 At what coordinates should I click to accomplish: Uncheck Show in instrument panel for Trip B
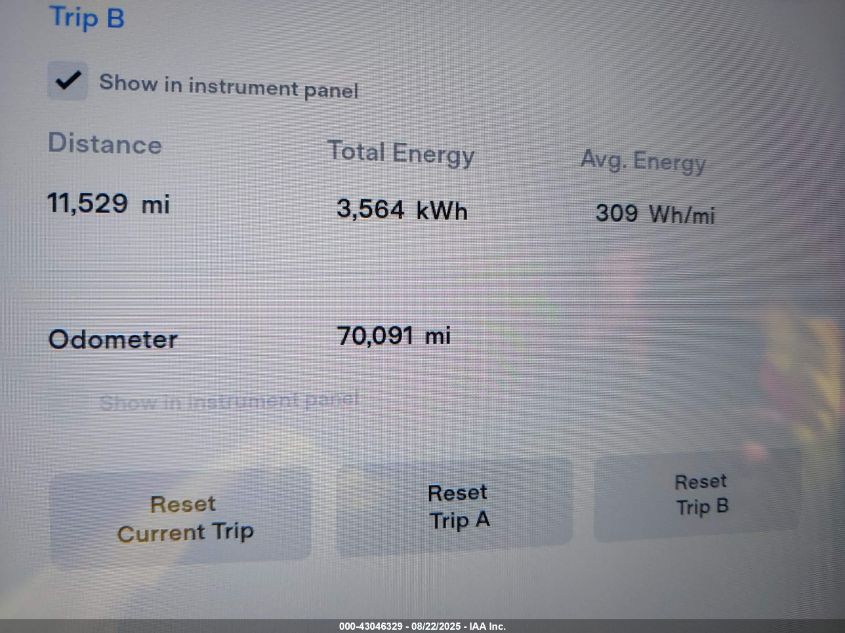click(67, 81)
